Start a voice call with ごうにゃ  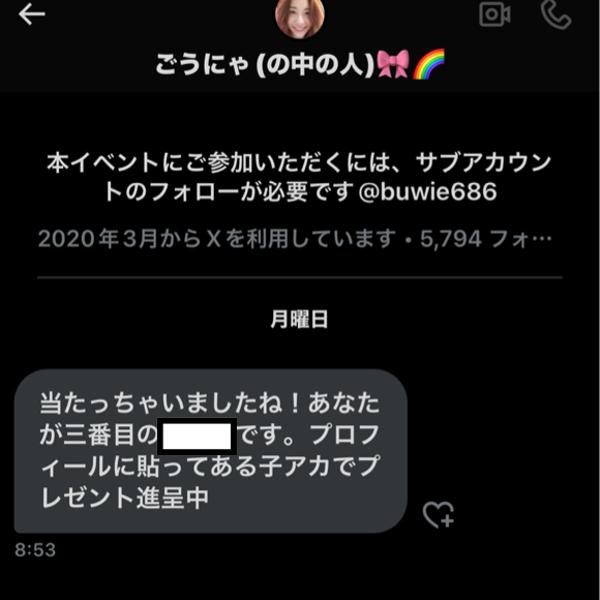pyautogui.click(x=555, y=13)
